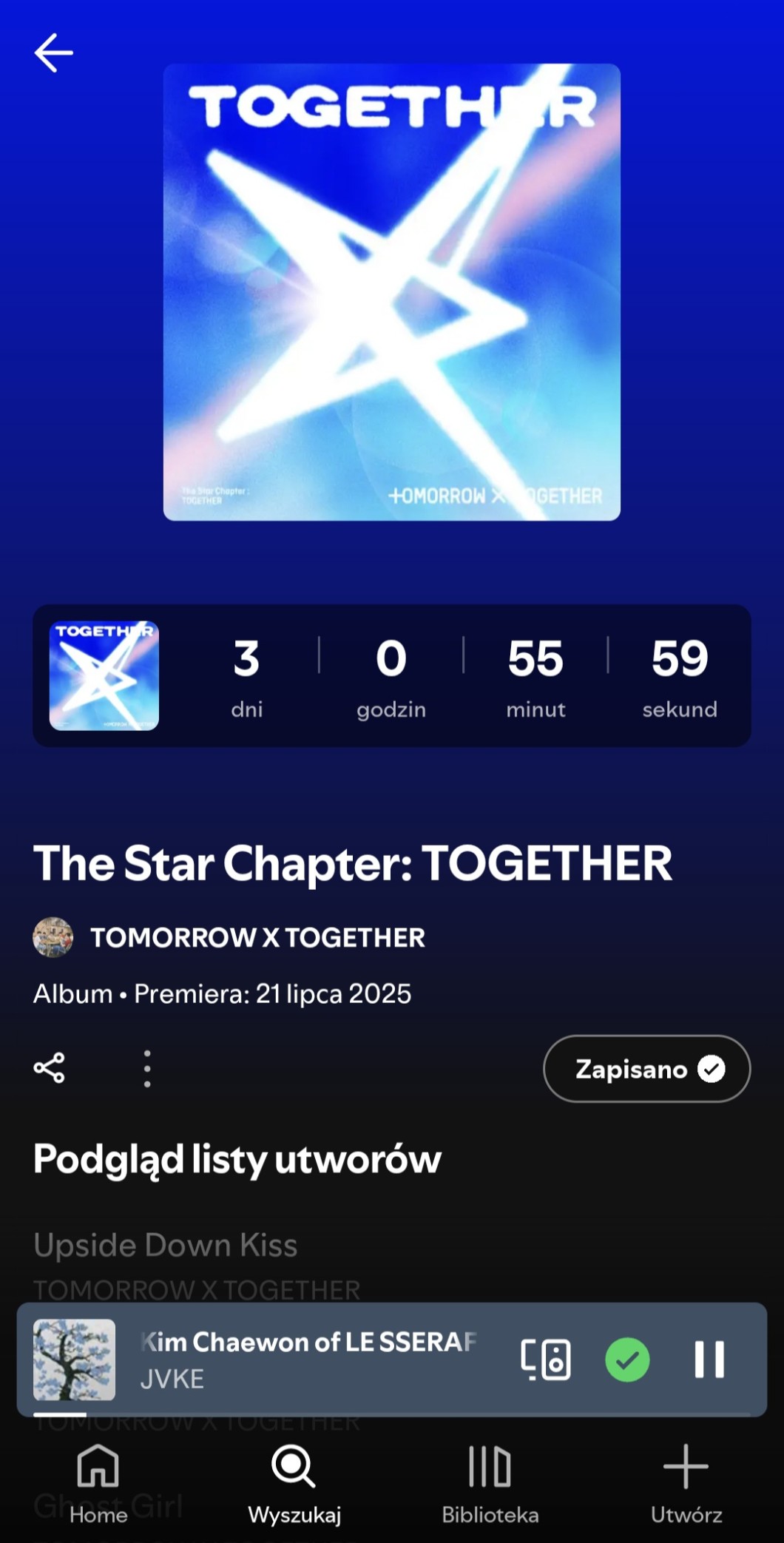Open the three-dot album options menu
The width and height of the screenshot is (784, 1543).
click(147, 1068)
